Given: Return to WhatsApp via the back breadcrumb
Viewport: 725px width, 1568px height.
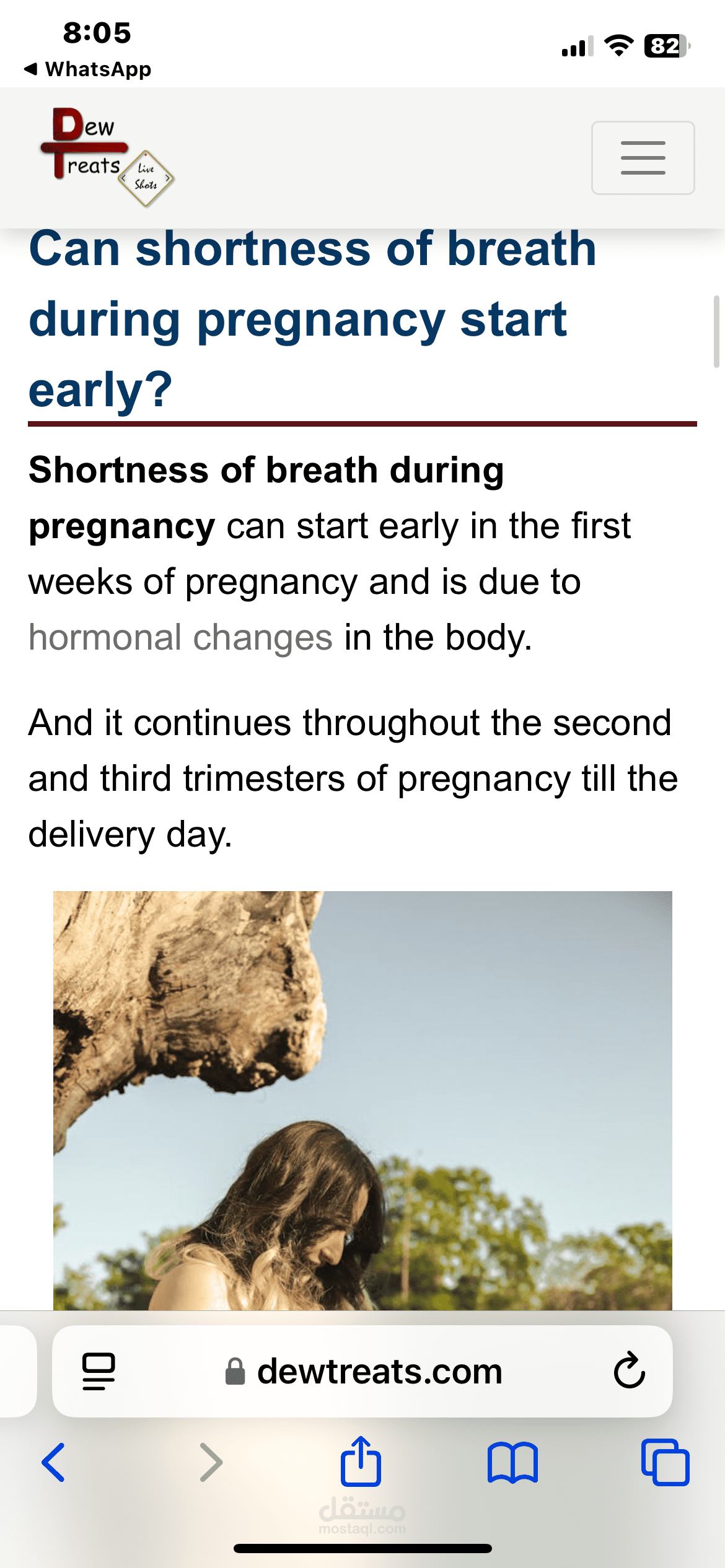Looking at the screenshot, I should tap(87, 69).
